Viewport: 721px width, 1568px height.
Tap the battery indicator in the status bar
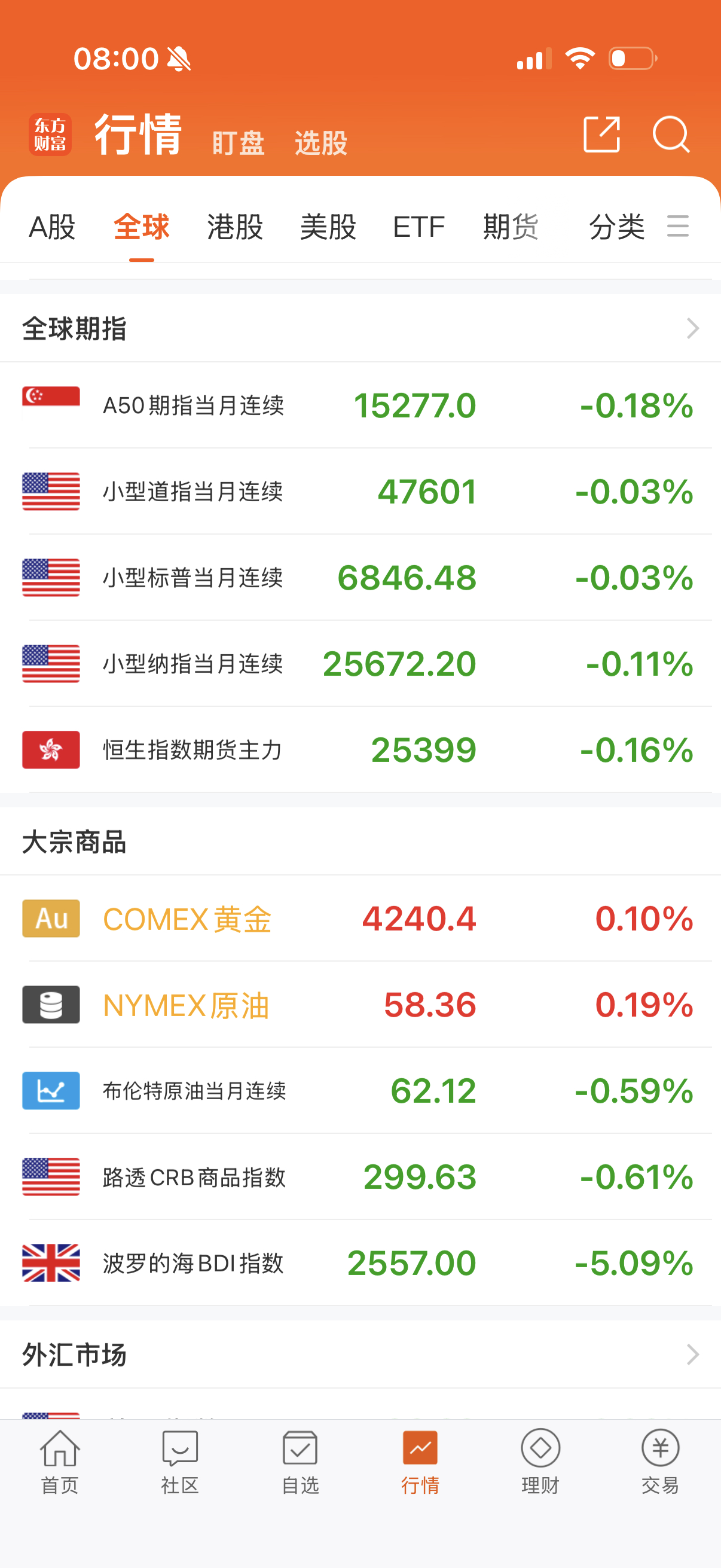(631, 58)
